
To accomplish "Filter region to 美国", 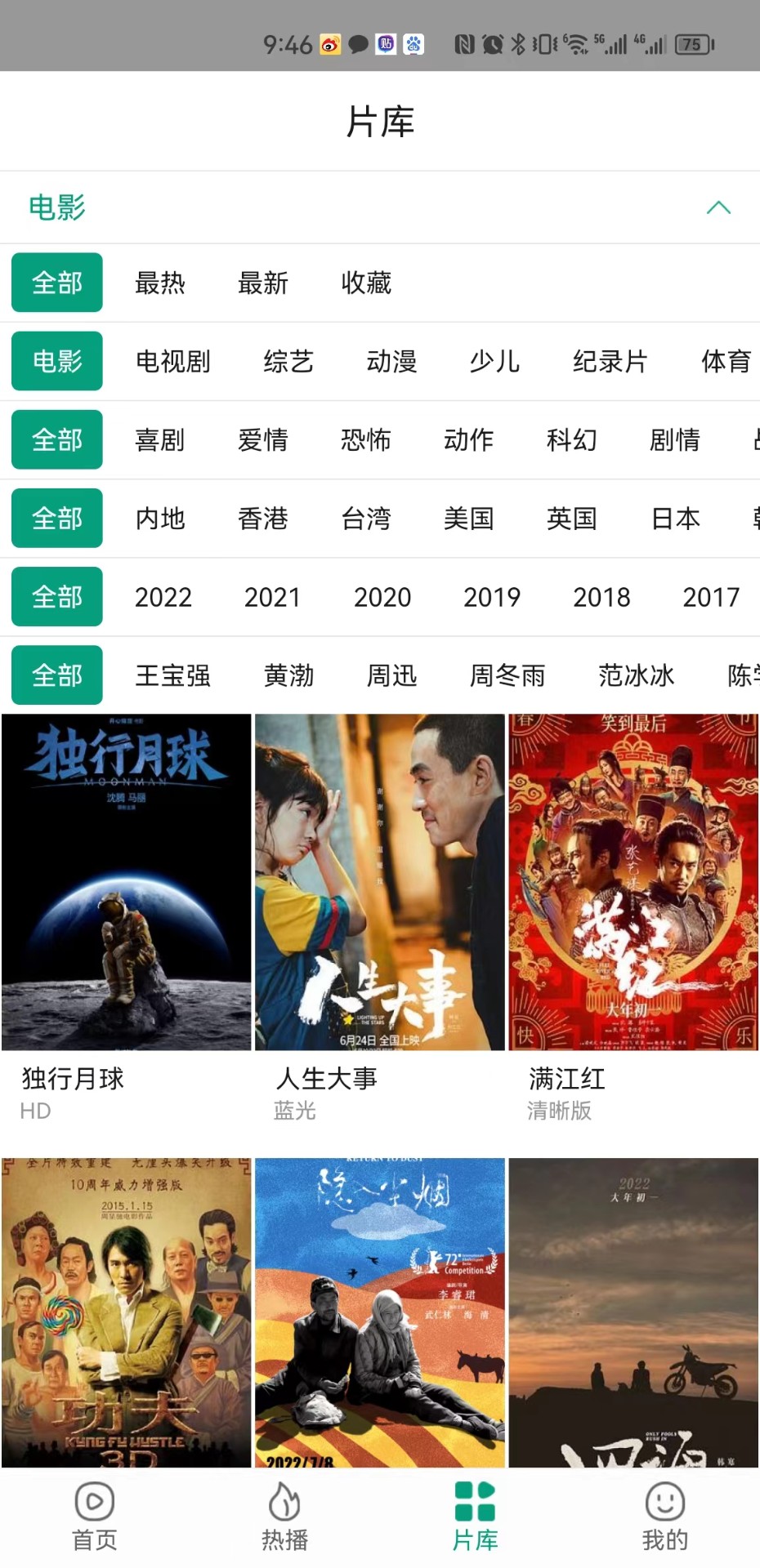I will point(468,519).
